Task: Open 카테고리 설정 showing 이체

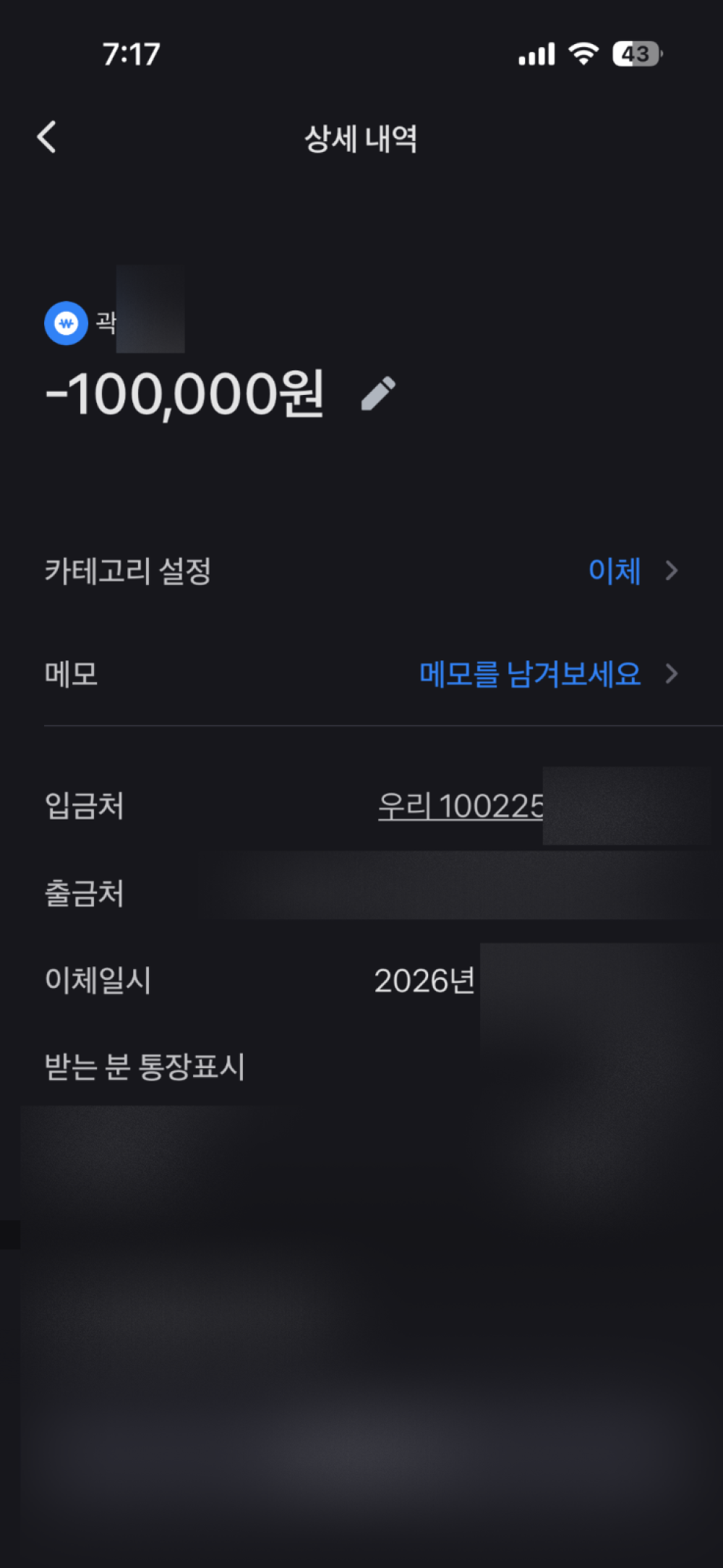Action: pos(615,571)
